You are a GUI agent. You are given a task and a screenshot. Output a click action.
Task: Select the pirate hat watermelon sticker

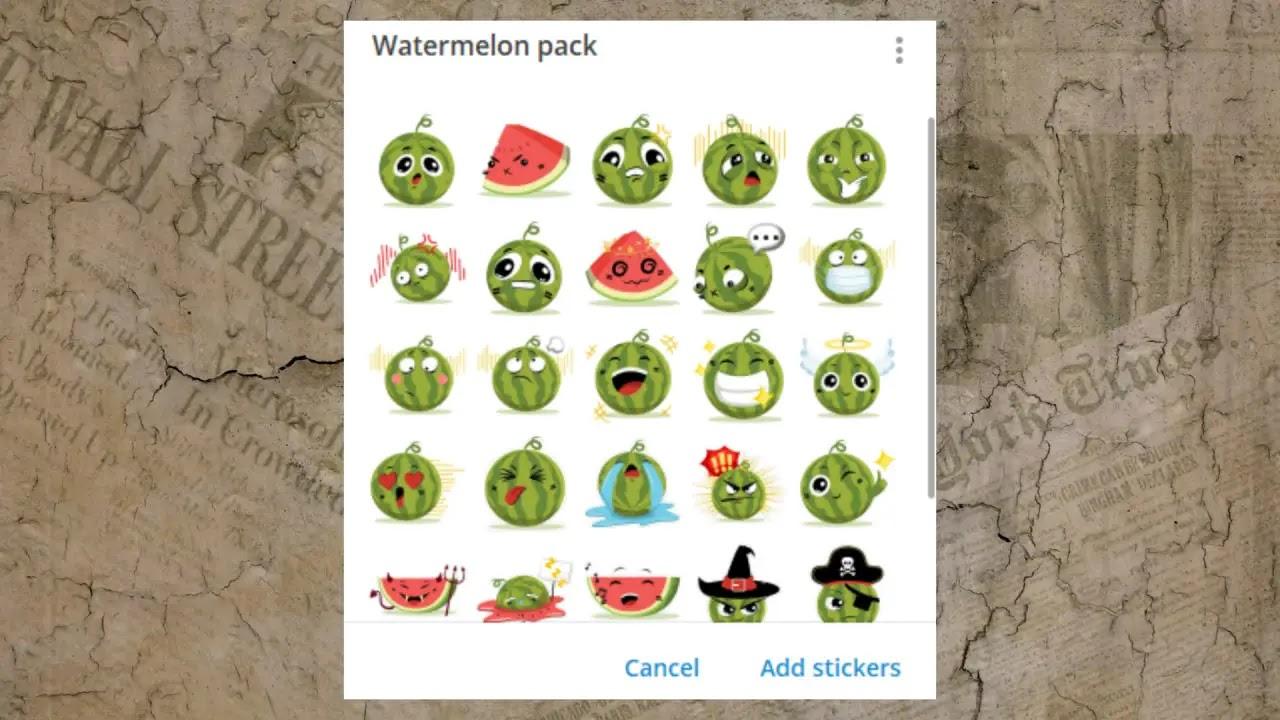pyautogui.click(x=847, y=585)
